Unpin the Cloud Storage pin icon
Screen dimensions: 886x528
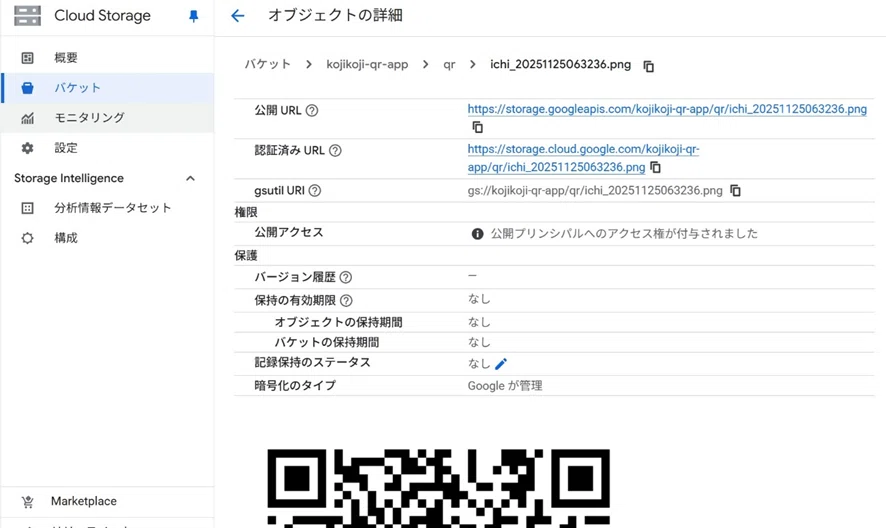(x=193, y=17)
